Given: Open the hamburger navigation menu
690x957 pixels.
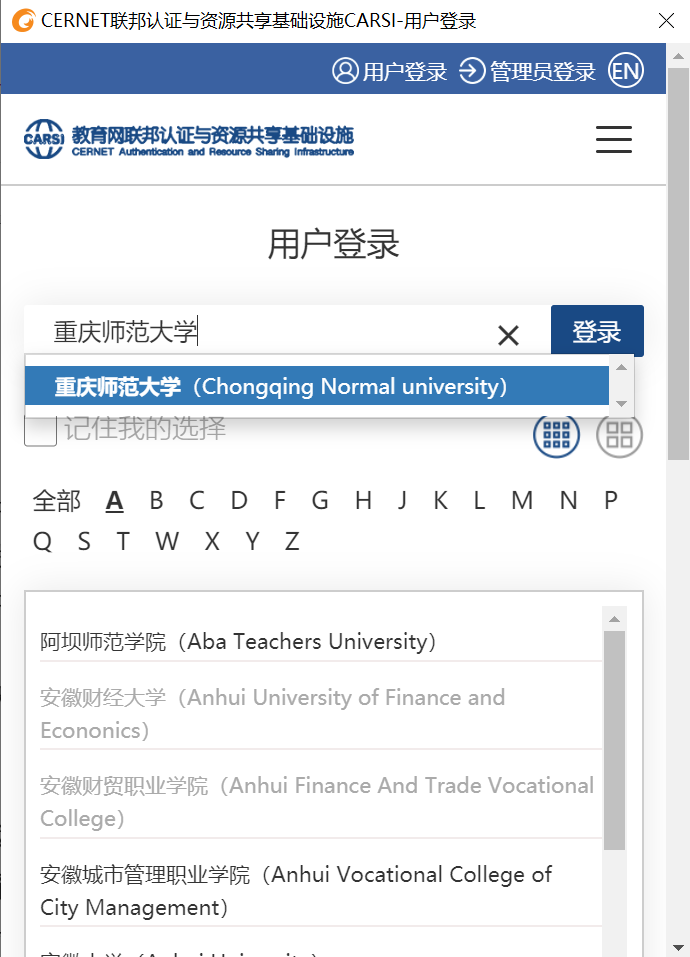Looking at the screenshot, I should coord(614,139).
